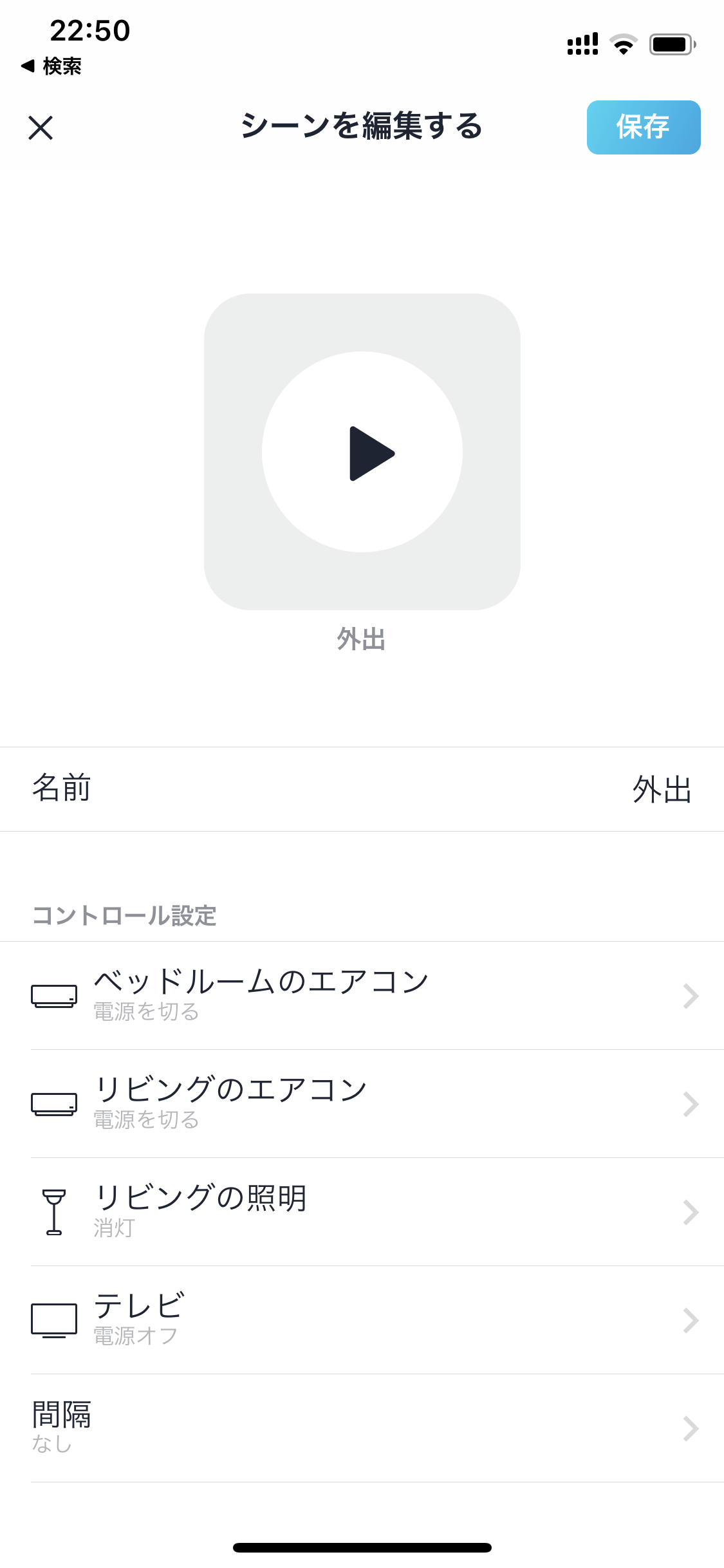Tap the 外出 scene play icon
Screen dimensions: 724x1568
pyautogui.click(x=362, y=452)
